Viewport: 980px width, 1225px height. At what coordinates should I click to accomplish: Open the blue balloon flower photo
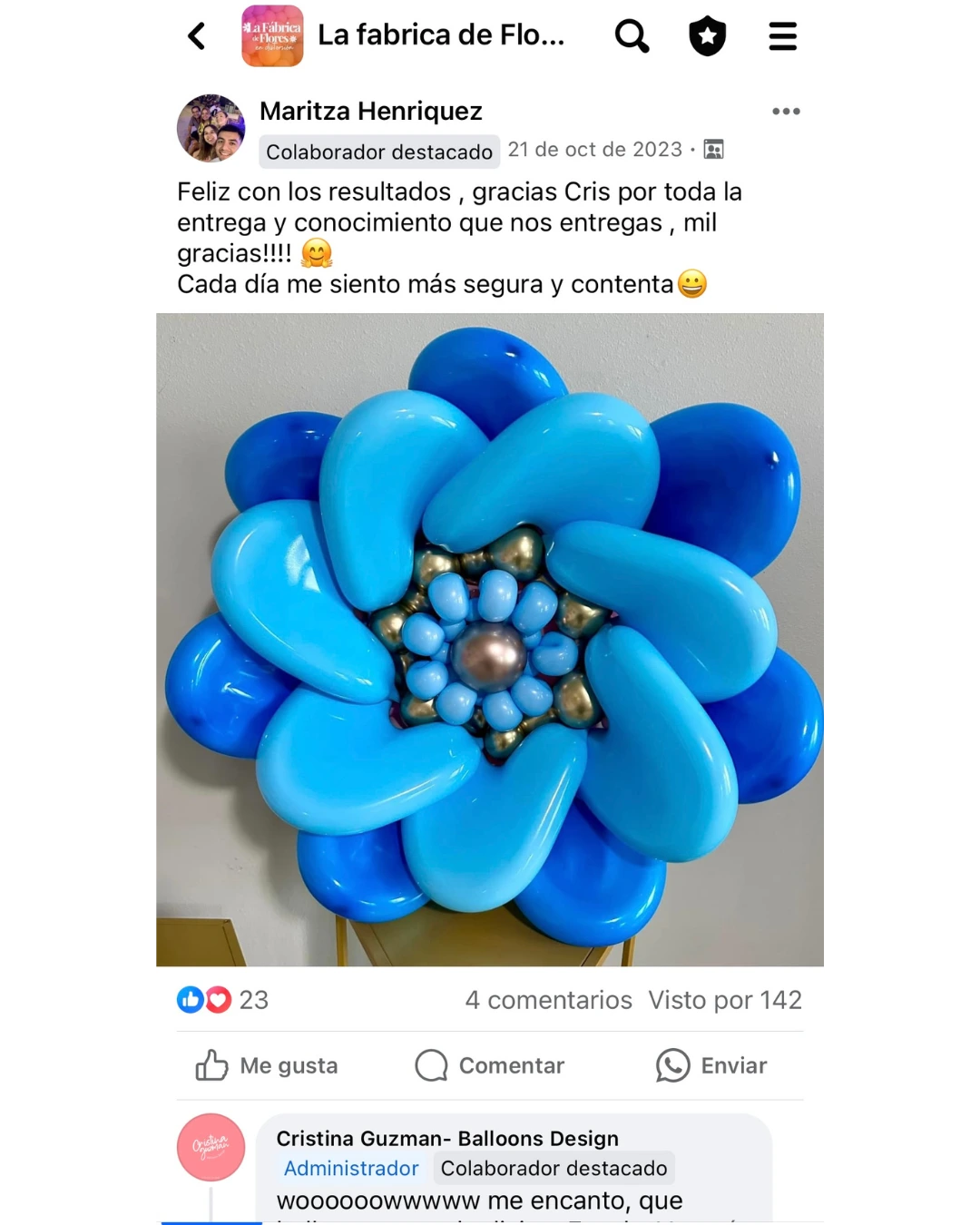pos(490,639)
